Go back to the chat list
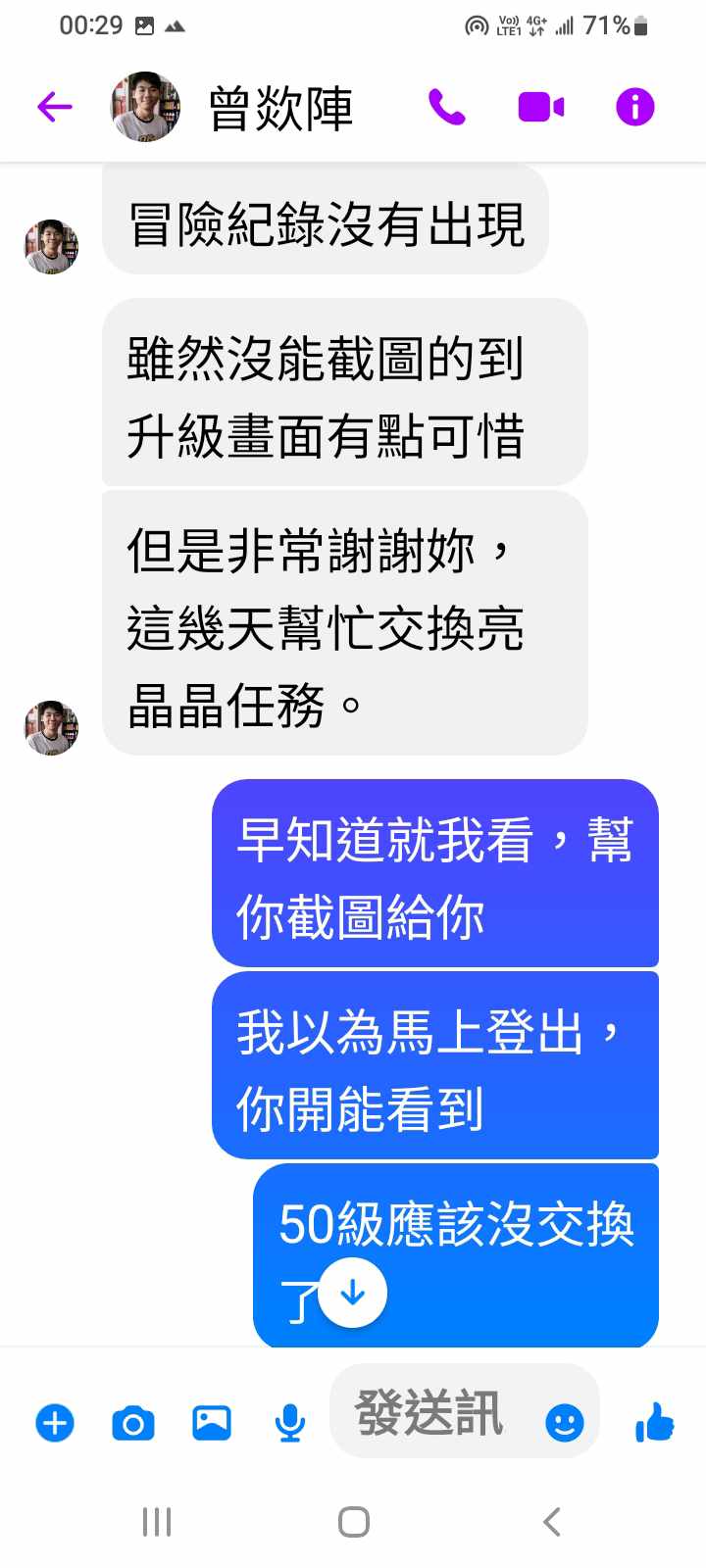Screen dimensions: 706x1568 (55, 107)
